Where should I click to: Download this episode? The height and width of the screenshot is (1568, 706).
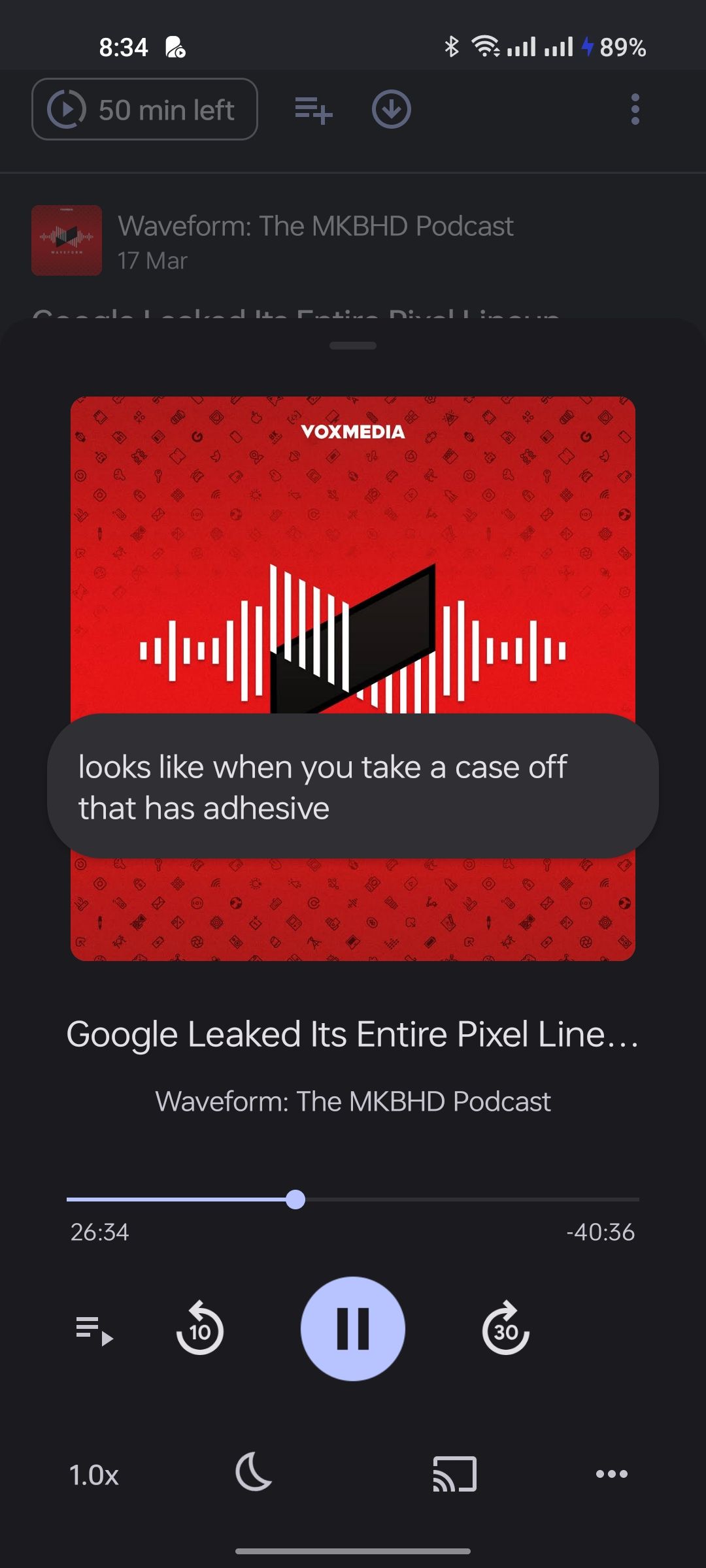pos(392,109)
